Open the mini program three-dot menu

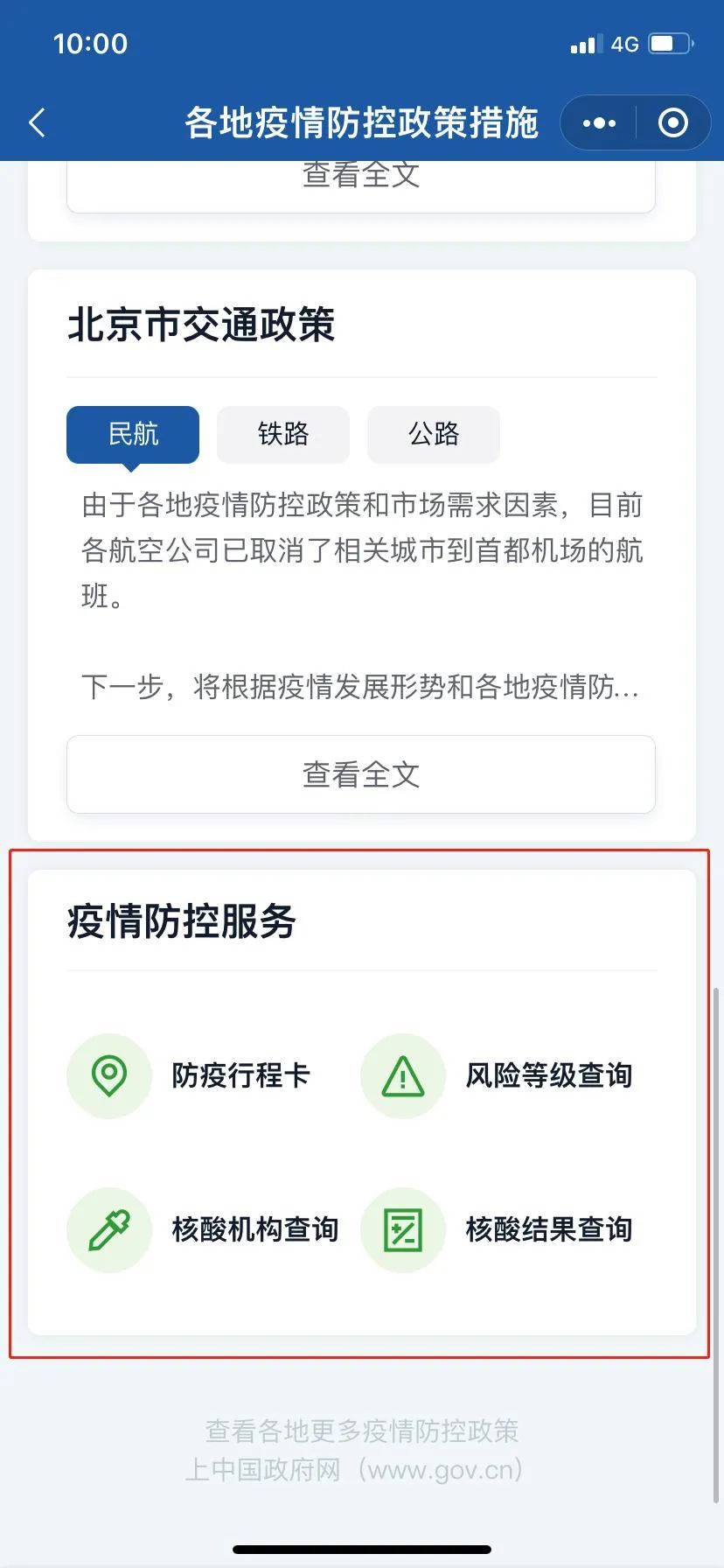pos(599,123)
